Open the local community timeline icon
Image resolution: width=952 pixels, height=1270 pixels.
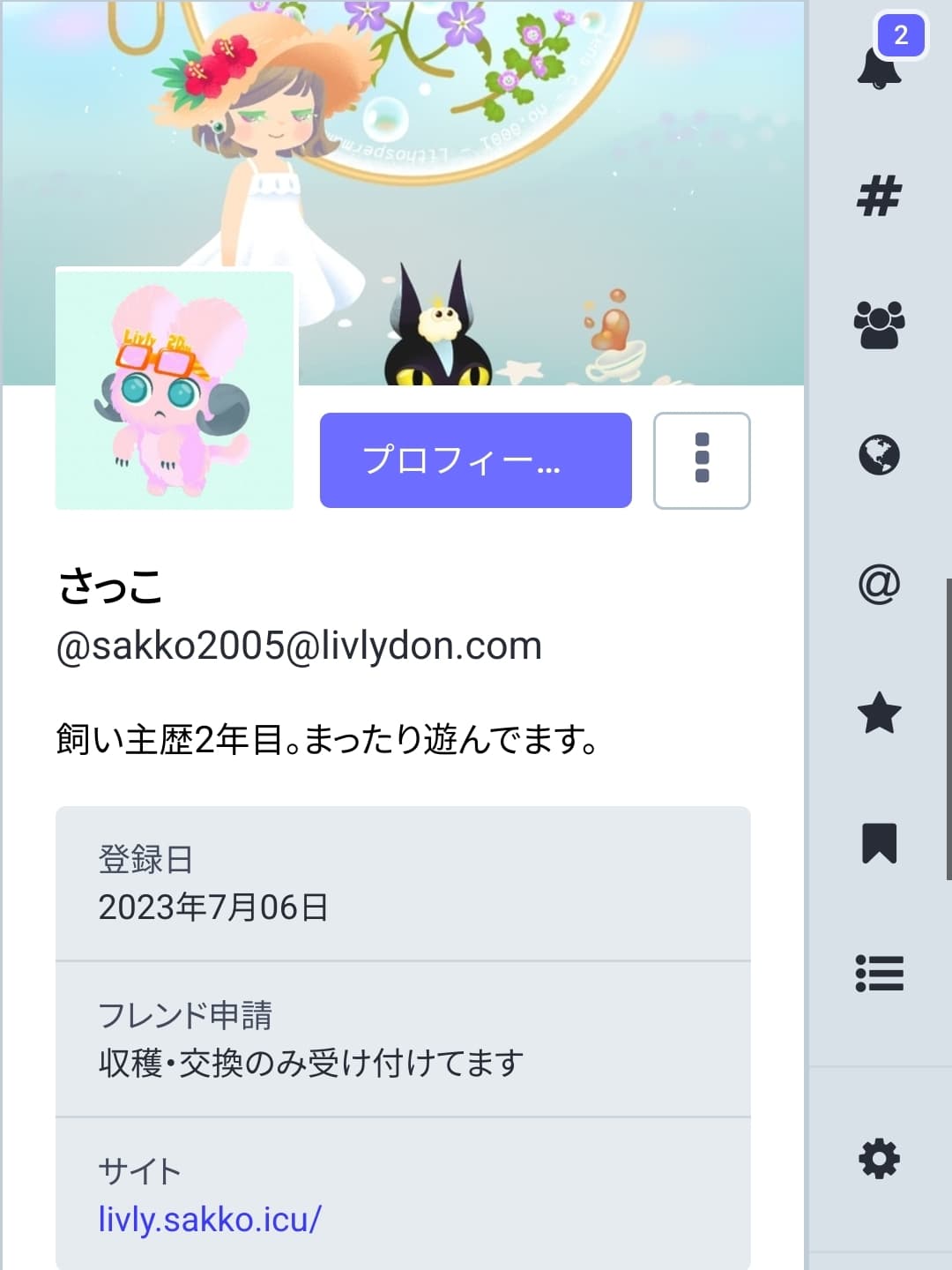point(880,325)
